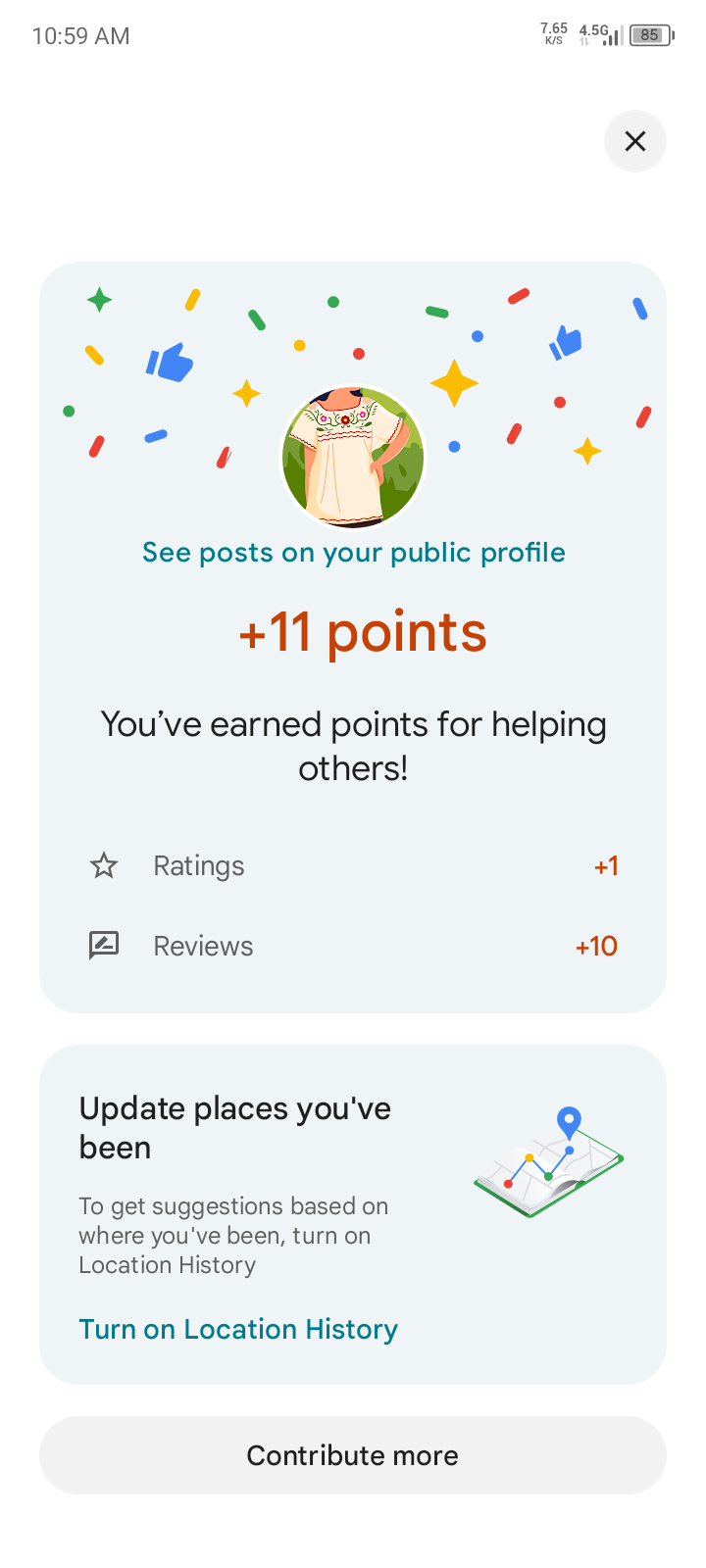The height and width of the screenshot is (1568, 706).
Task: Tap 'Turn on Location History' link
Action: click(x=238, y=1329)
